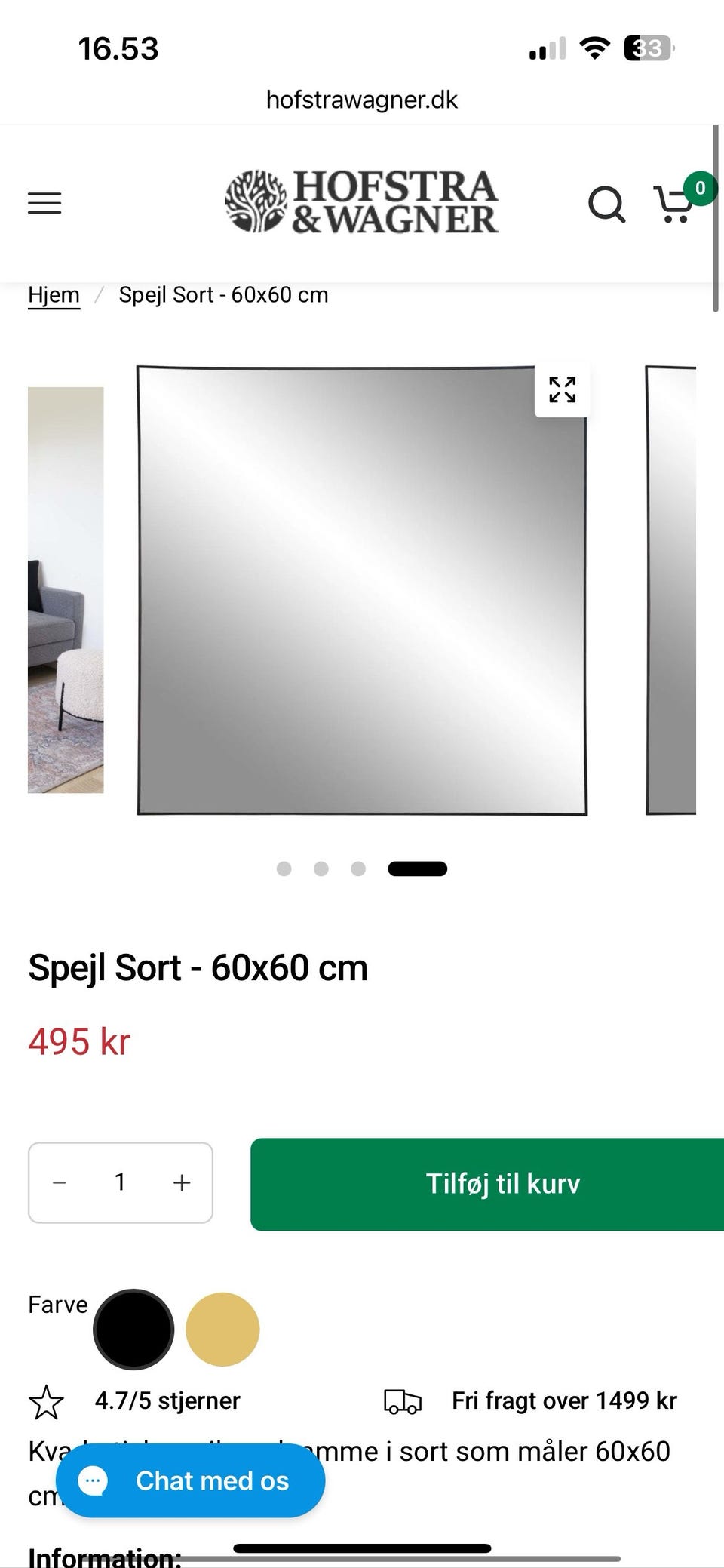The width and height of the screenshot is (724, 1568).
Task: Click the star rating icon
Action: 48,1400
